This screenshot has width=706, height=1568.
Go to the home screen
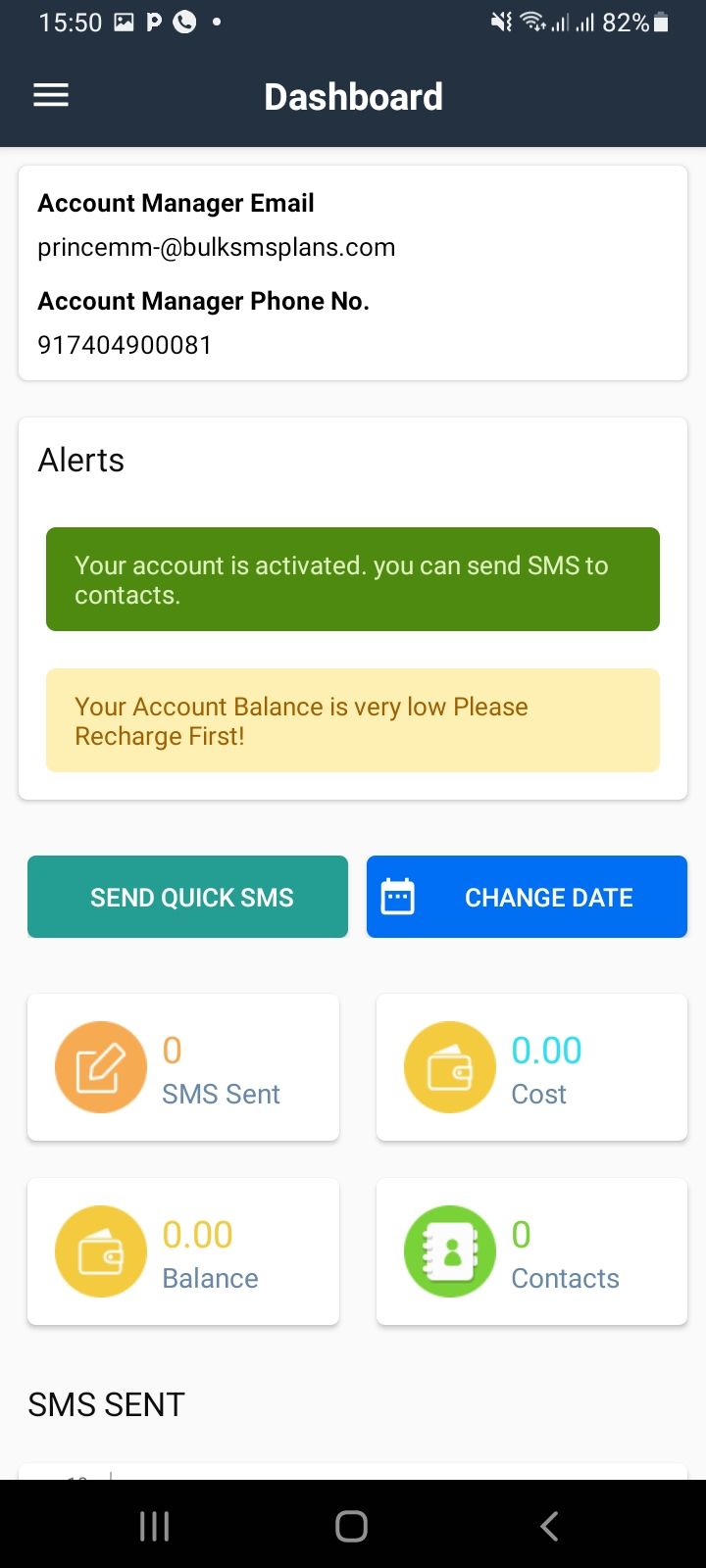pyautogui.click(x=351, y=1526)
